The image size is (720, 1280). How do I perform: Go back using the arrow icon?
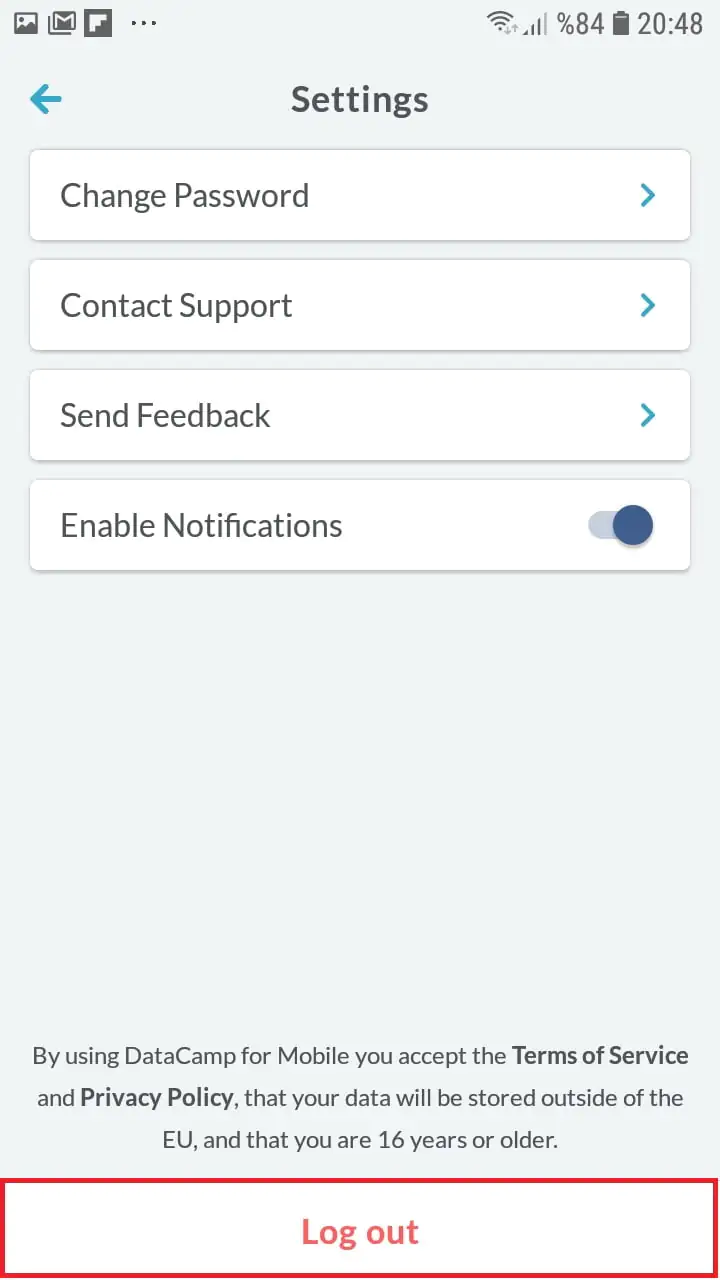(46, 99)
